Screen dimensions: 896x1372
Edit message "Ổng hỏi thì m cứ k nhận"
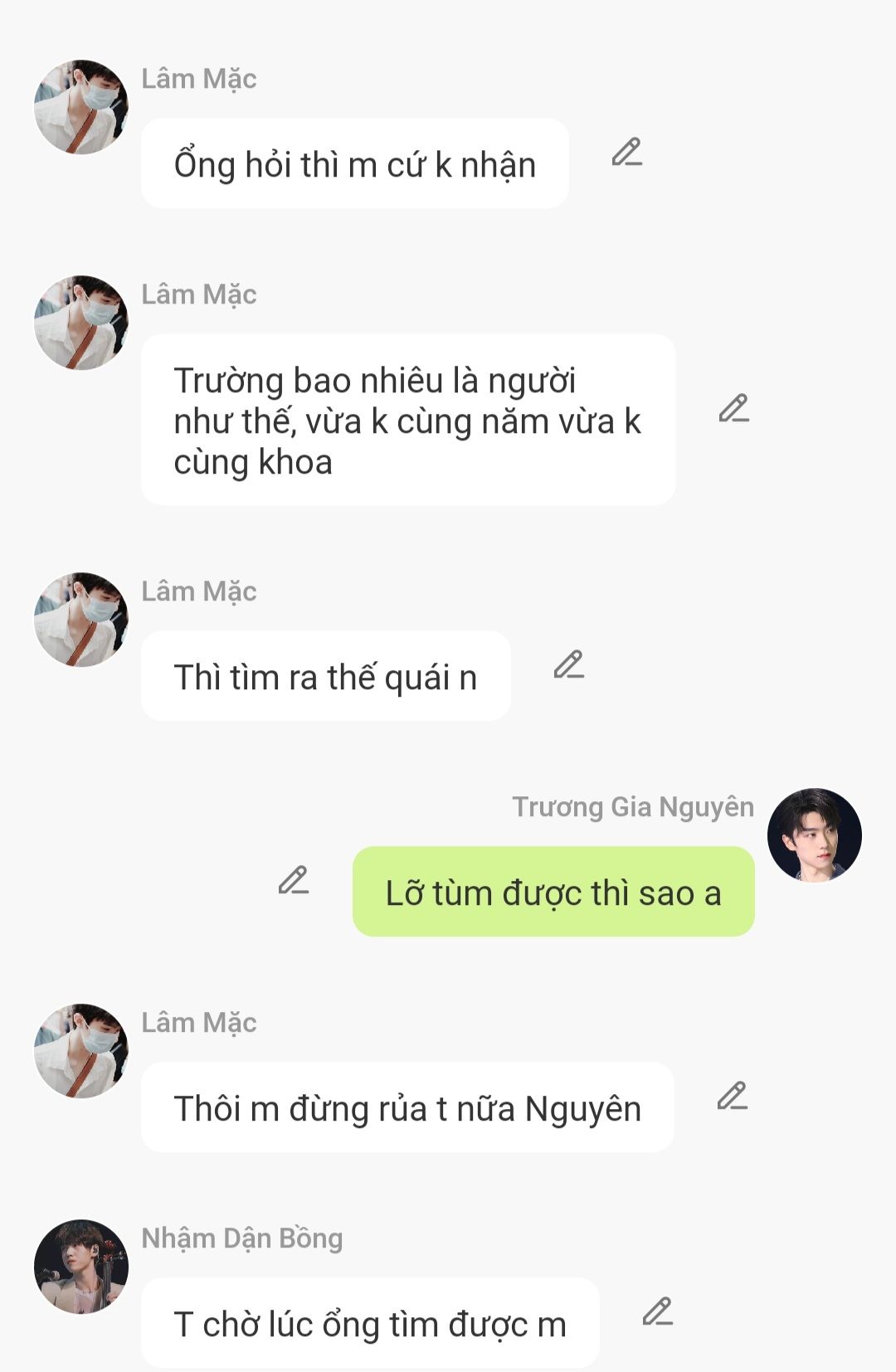click(x=626, y=153)
